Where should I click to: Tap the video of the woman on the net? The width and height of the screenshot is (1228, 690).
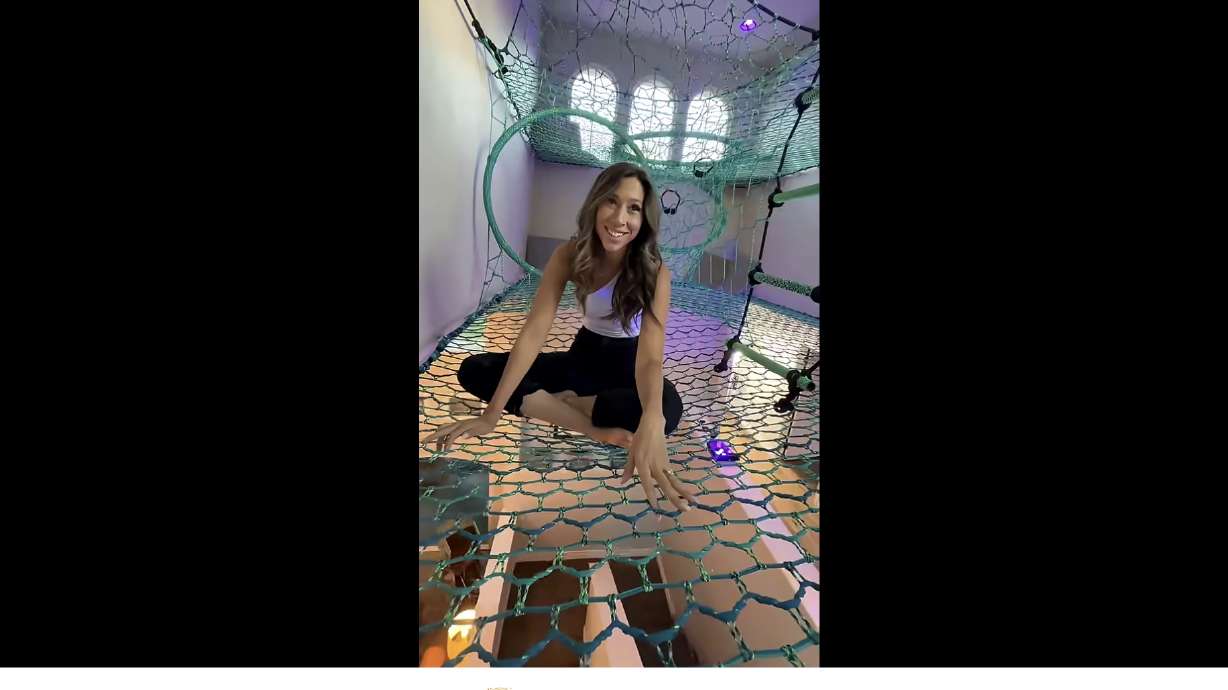pyautogui.click(x=618, y=333)
